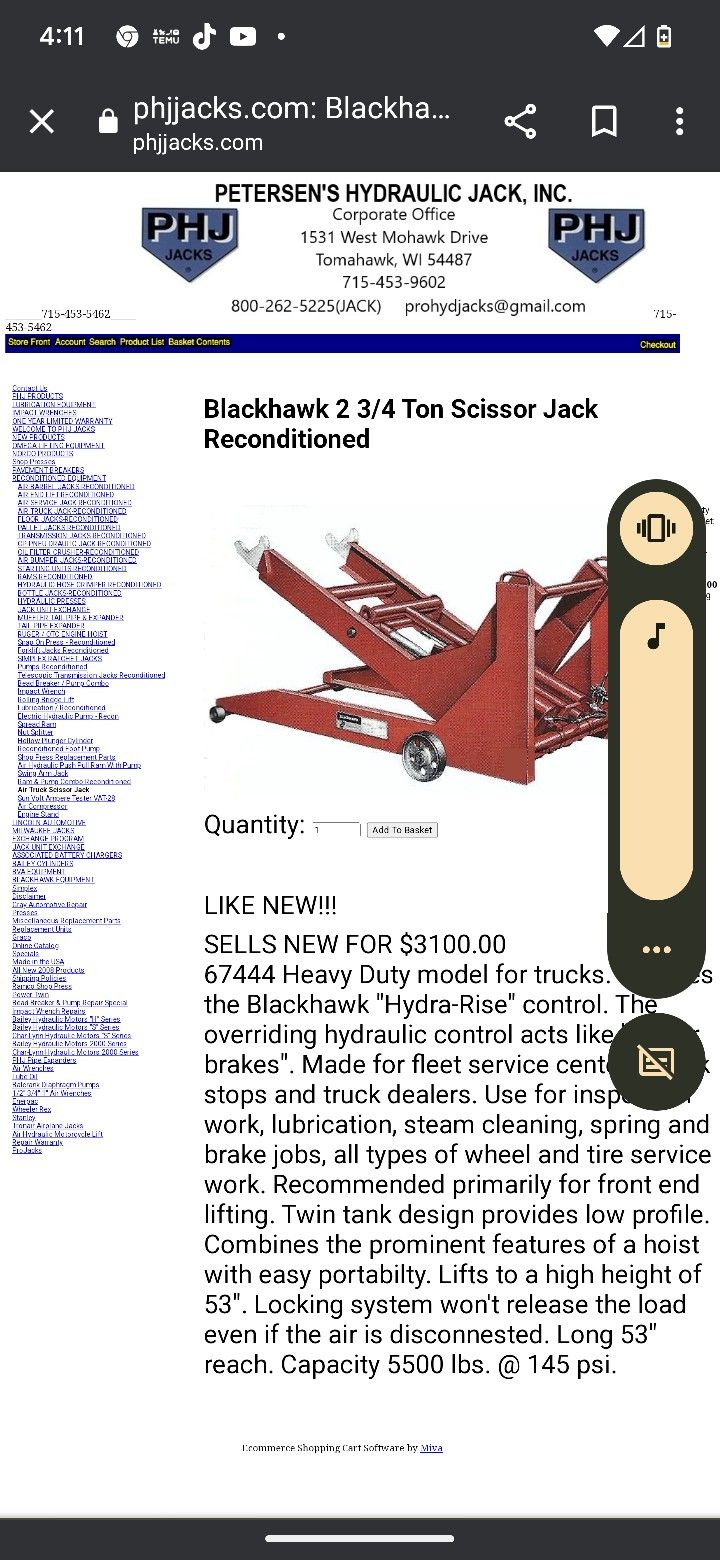
Task: Open the Miva software link in the footer
Action: pyautogui.click(x=431, y=1447)
